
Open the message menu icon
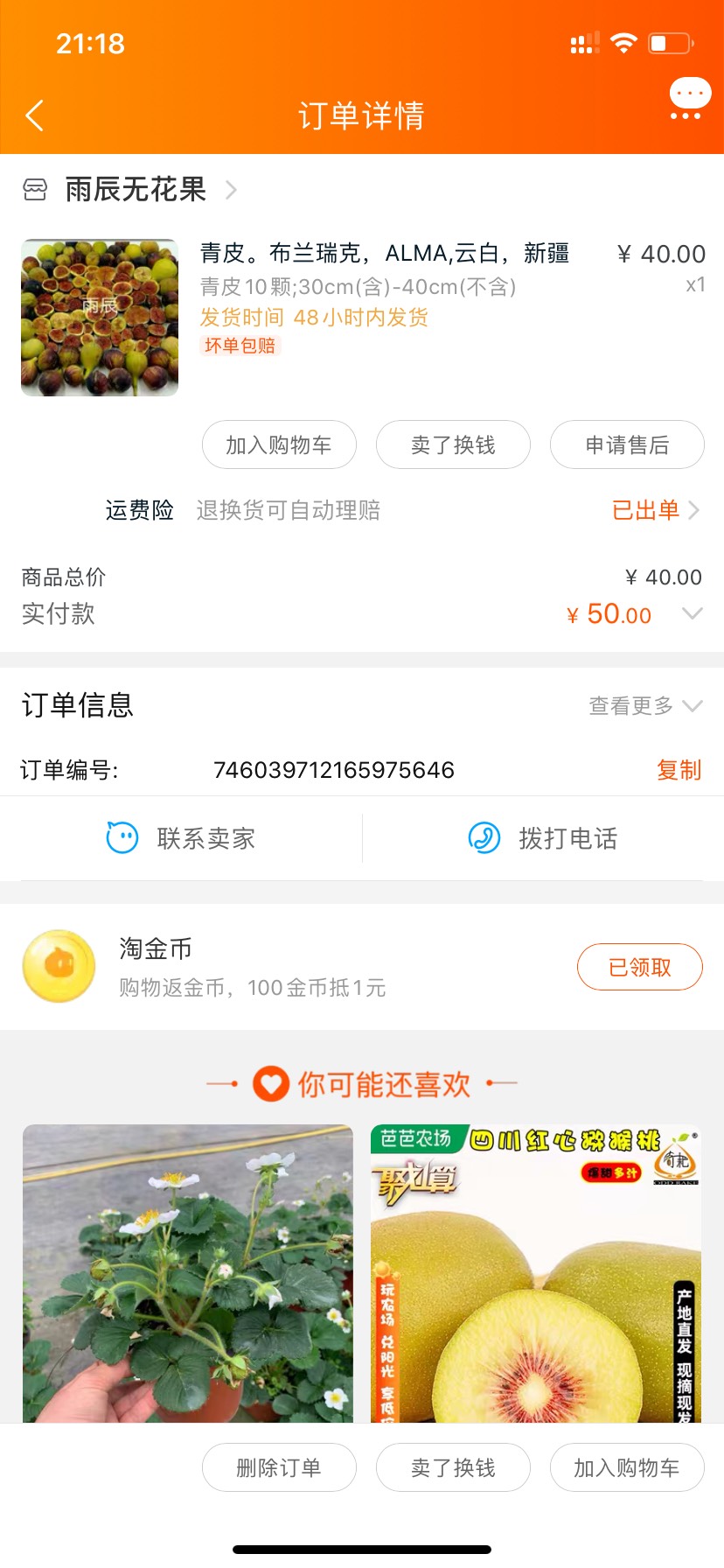pyautogui.click(x=689, y=98)
